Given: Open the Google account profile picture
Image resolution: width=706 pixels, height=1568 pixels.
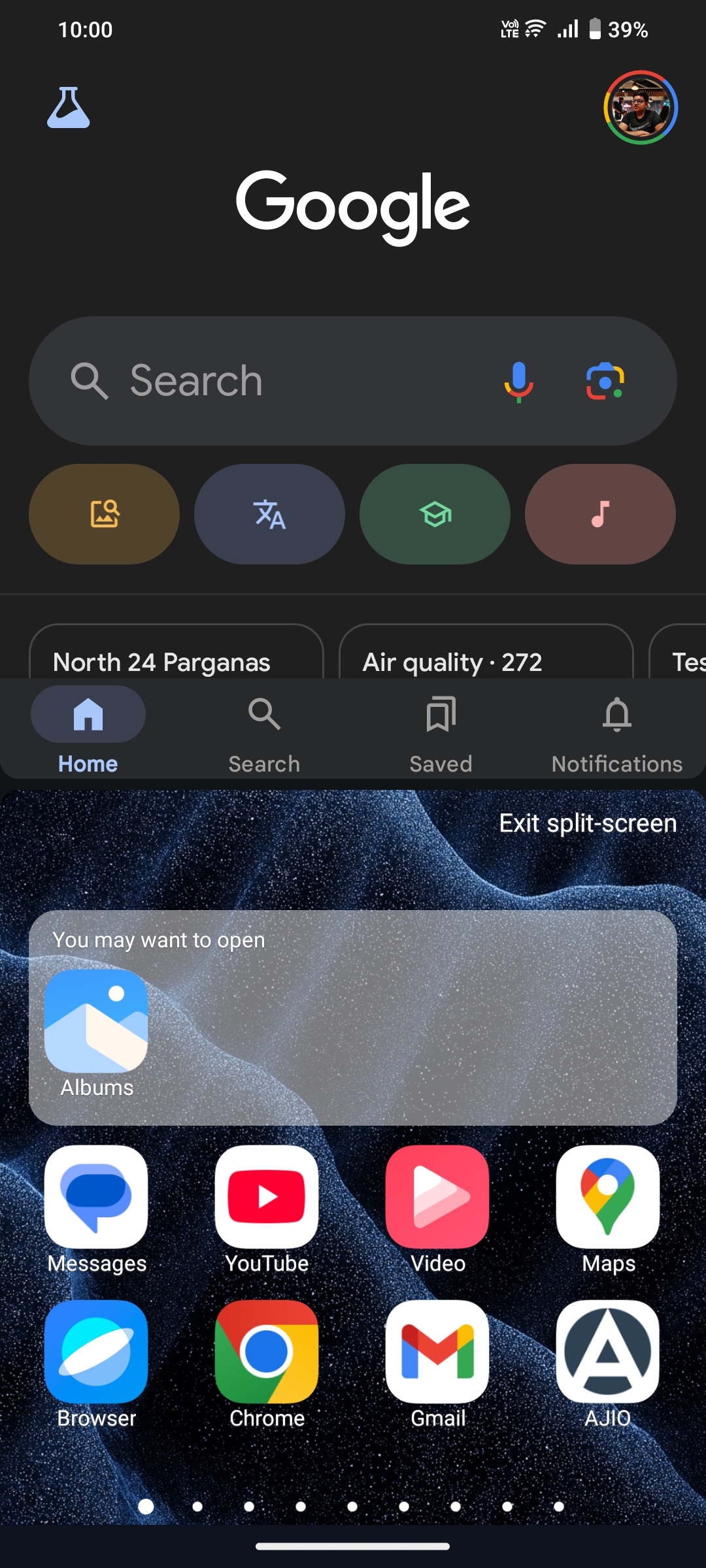Looking at the screenshot, I should click(640, 107).
